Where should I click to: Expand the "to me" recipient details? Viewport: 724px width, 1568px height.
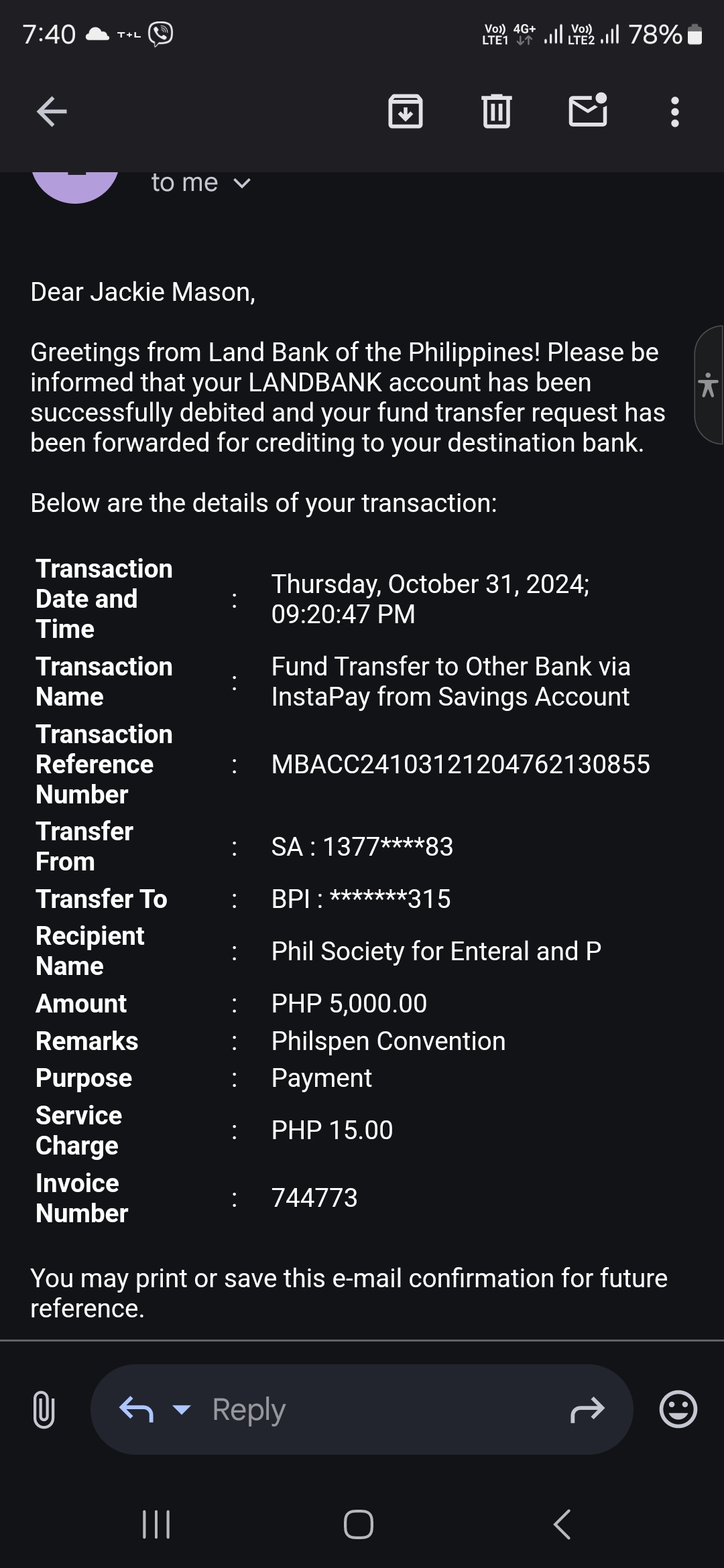tap(201, 182)
